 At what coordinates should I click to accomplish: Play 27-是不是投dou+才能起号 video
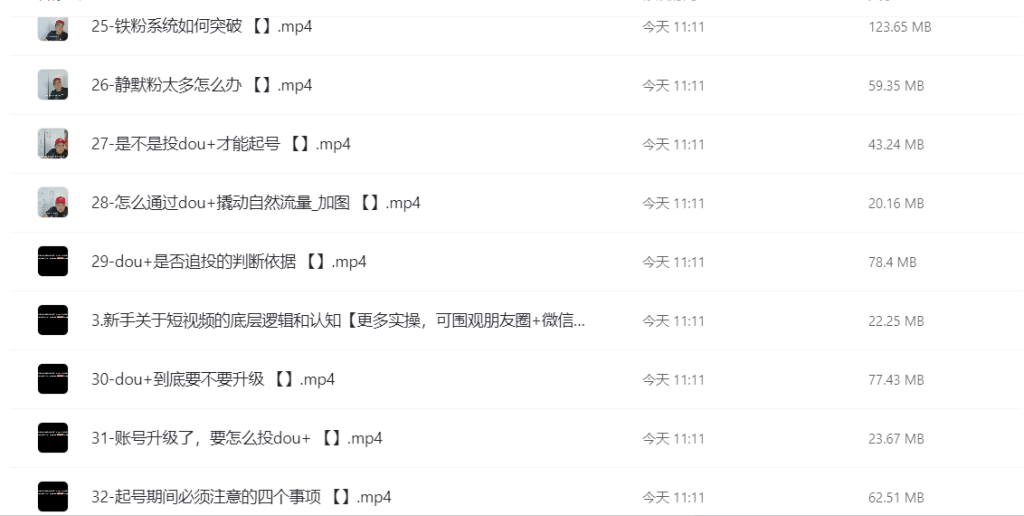[x=220, y=144]
